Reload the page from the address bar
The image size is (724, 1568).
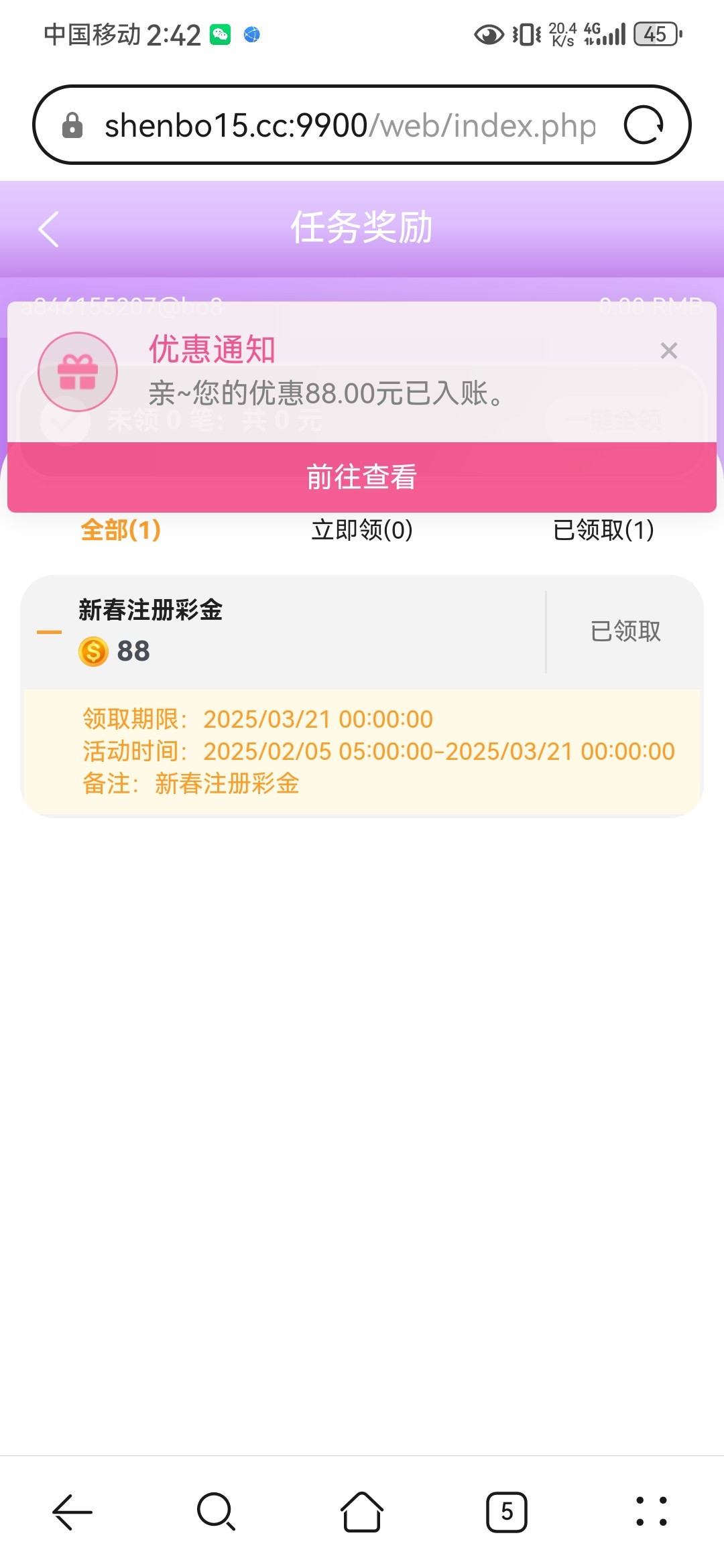pos(644,125)
